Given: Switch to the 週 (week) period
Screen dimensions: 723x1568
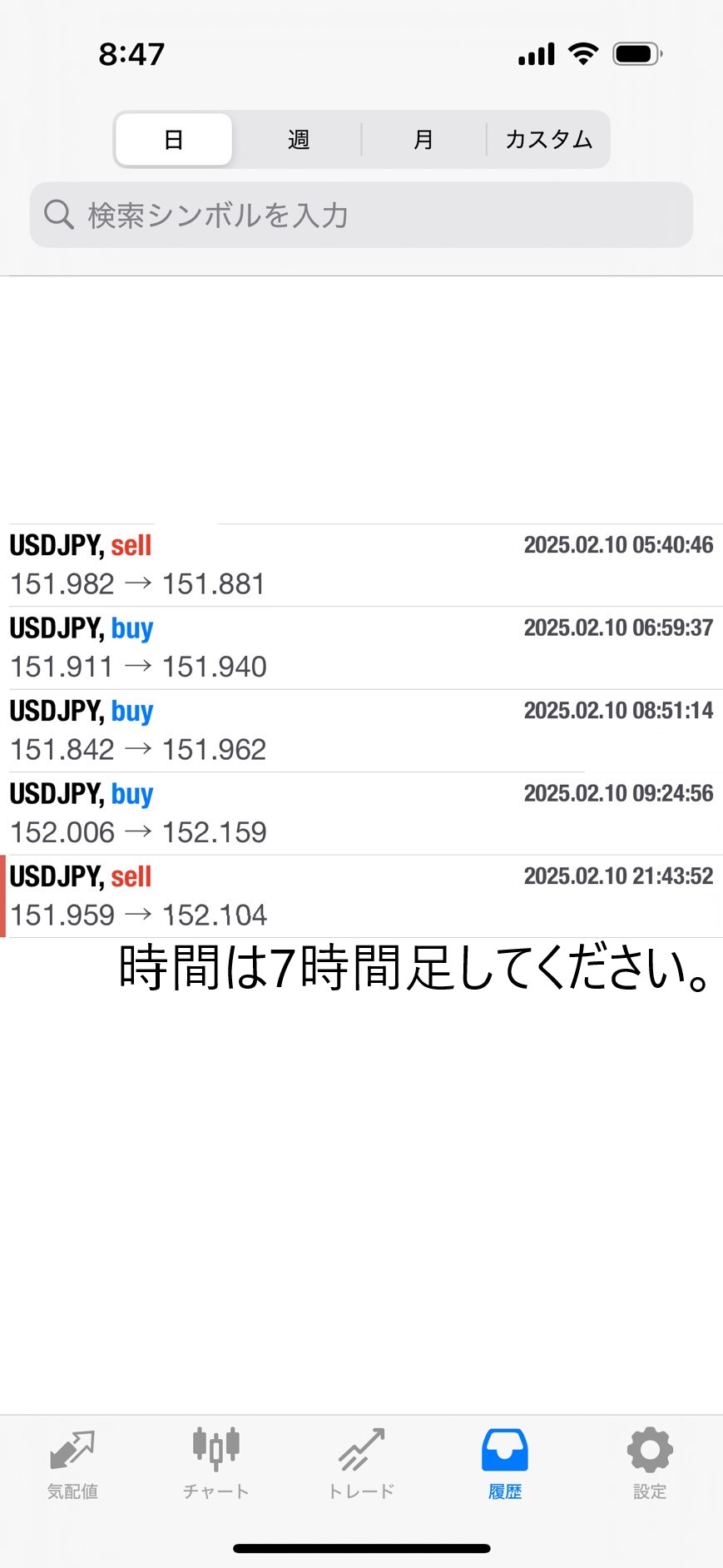Looking at the screenshot, I should tap(299, 139).
